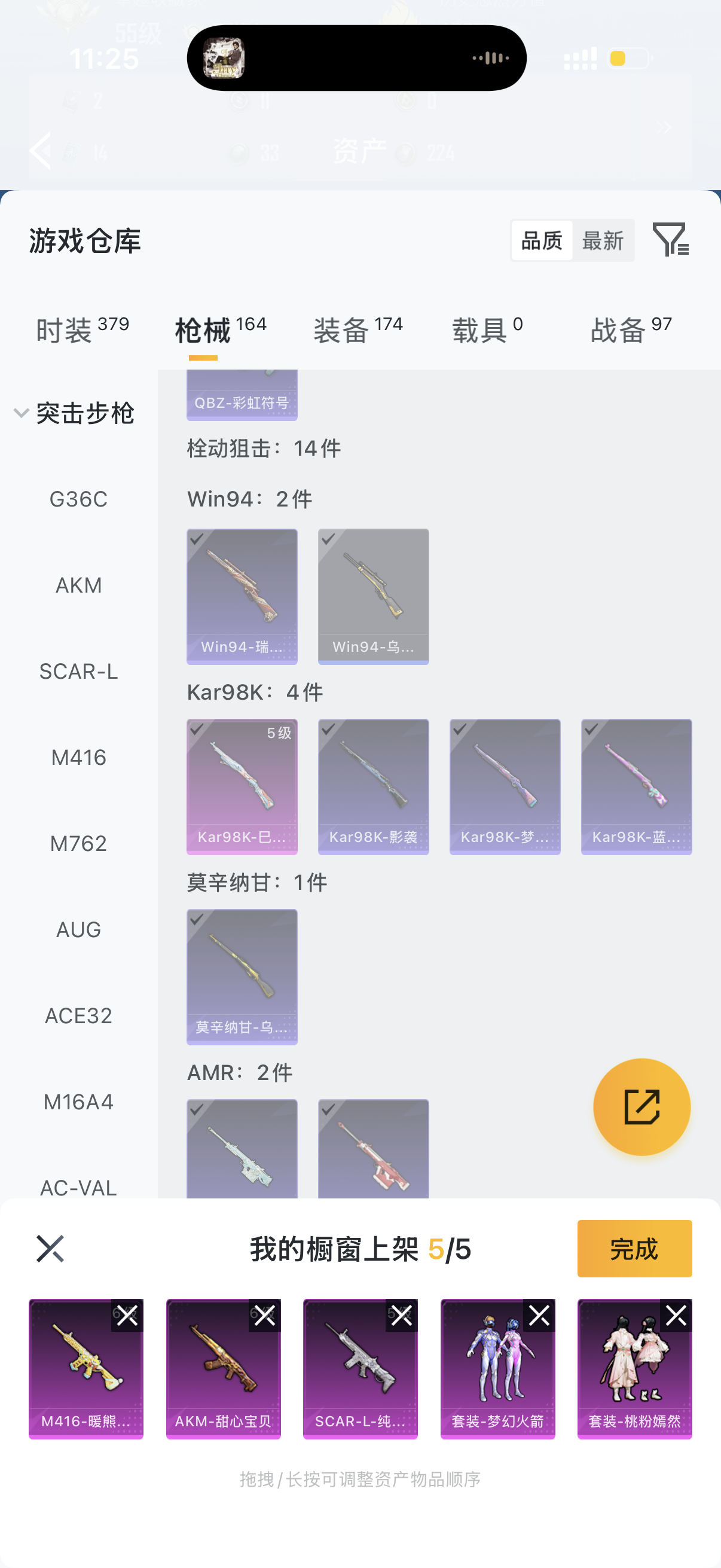Open the 战备 tab
Image resolution: width=721 pixels, height=1568 pixels.
click(x=630, y=330)
